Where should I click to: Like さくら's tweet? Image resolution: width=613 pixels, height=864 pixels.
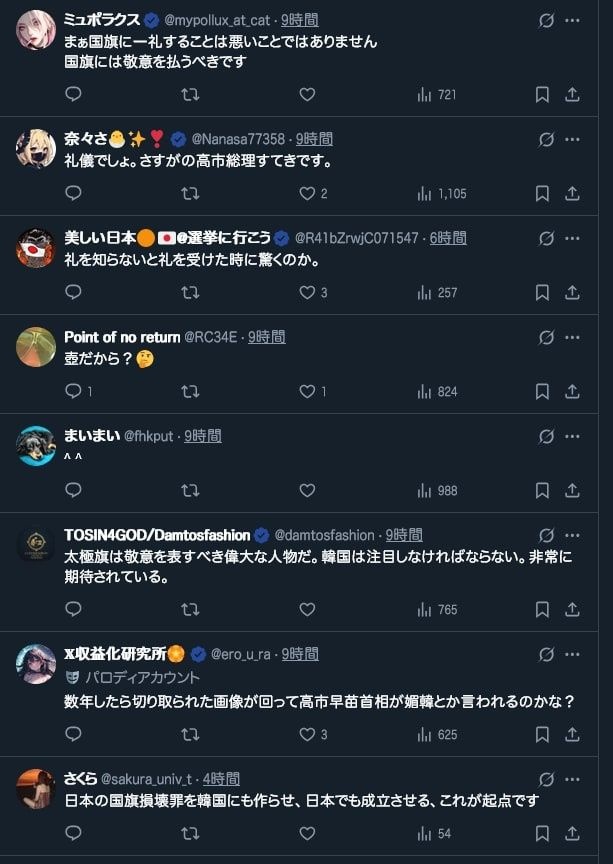[307, 833]
